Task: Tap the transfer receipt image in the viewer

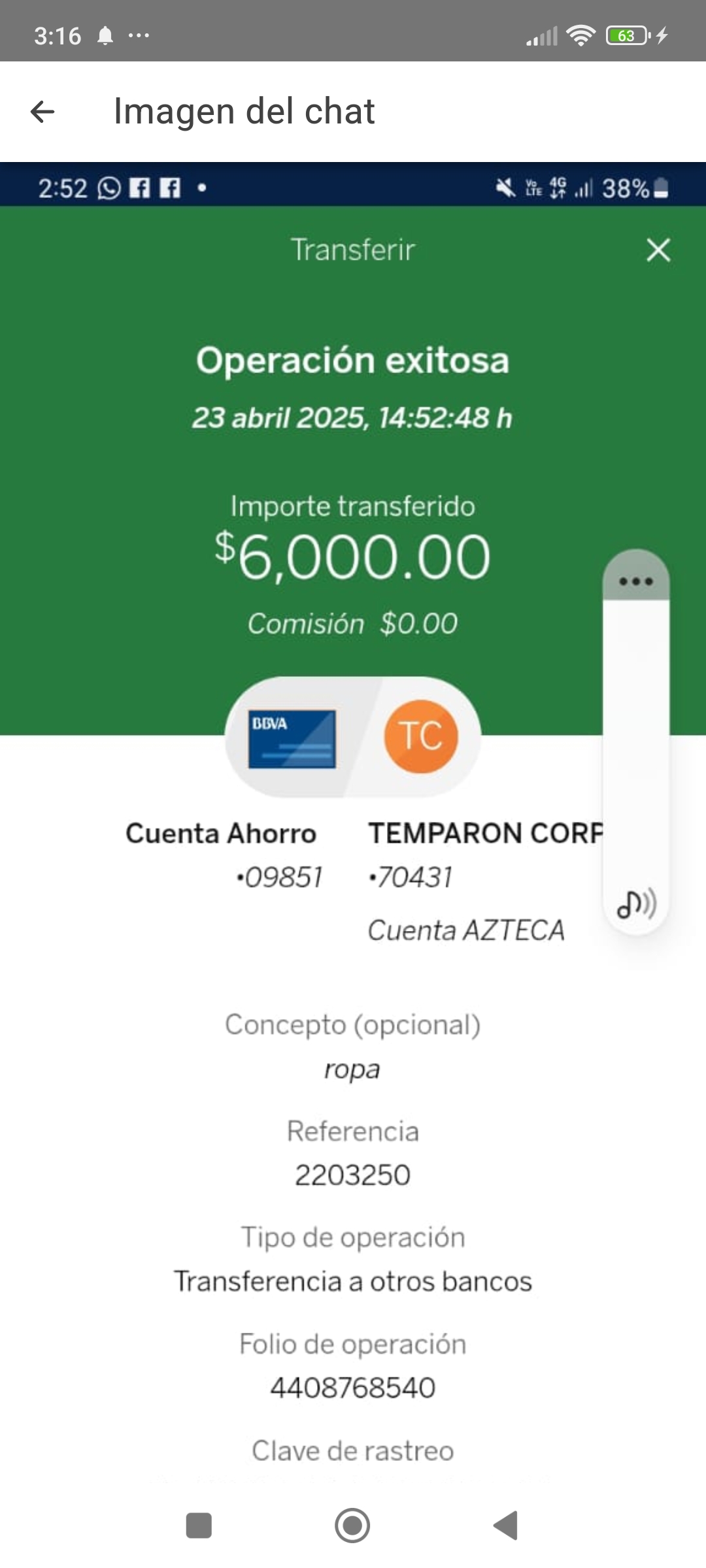Action: click(x=353, y=823)
